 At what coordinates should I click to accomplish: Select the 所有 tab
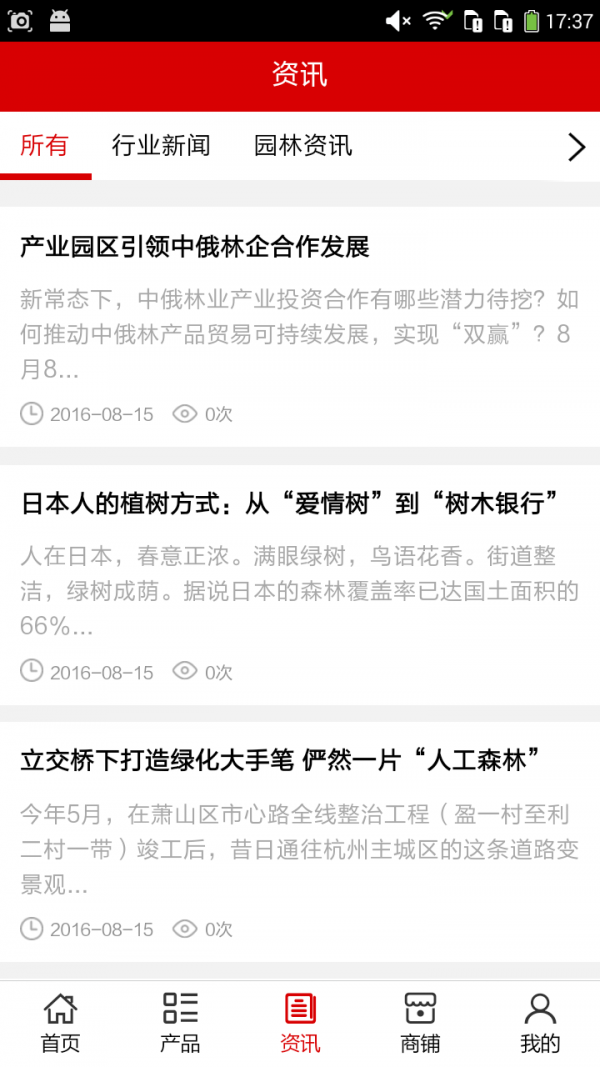(x=45, y=146)
